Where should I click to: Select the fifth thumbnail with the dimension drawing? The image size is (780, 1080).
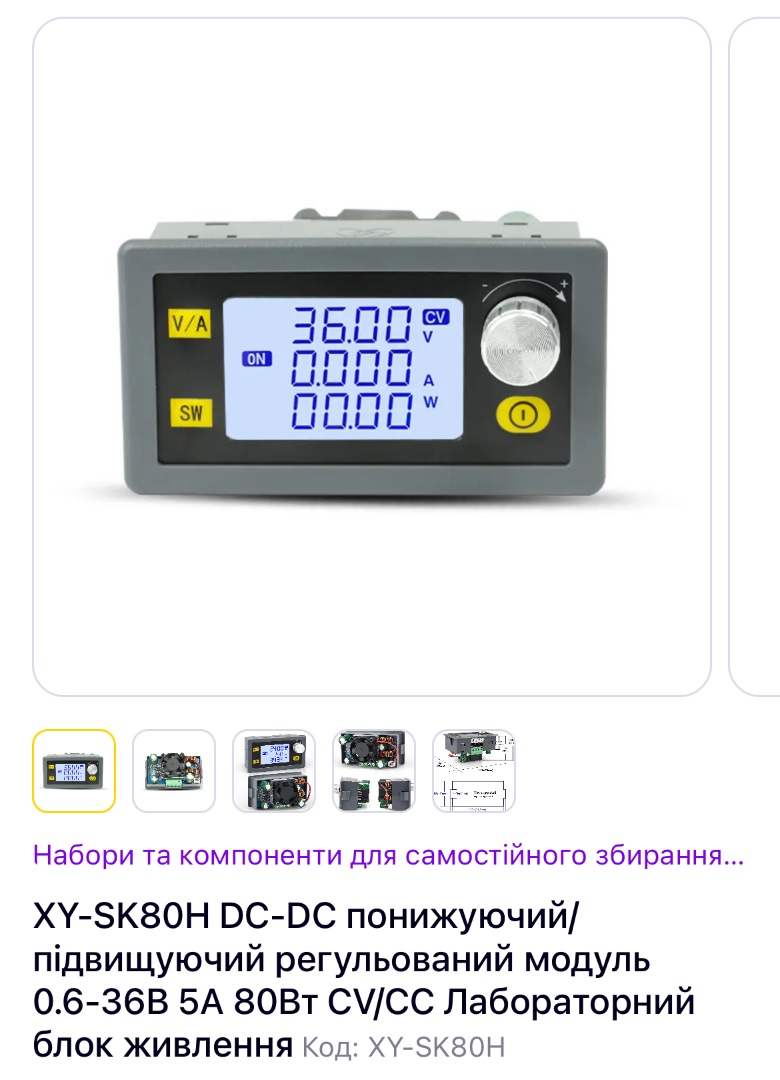(x=474, y=771)
